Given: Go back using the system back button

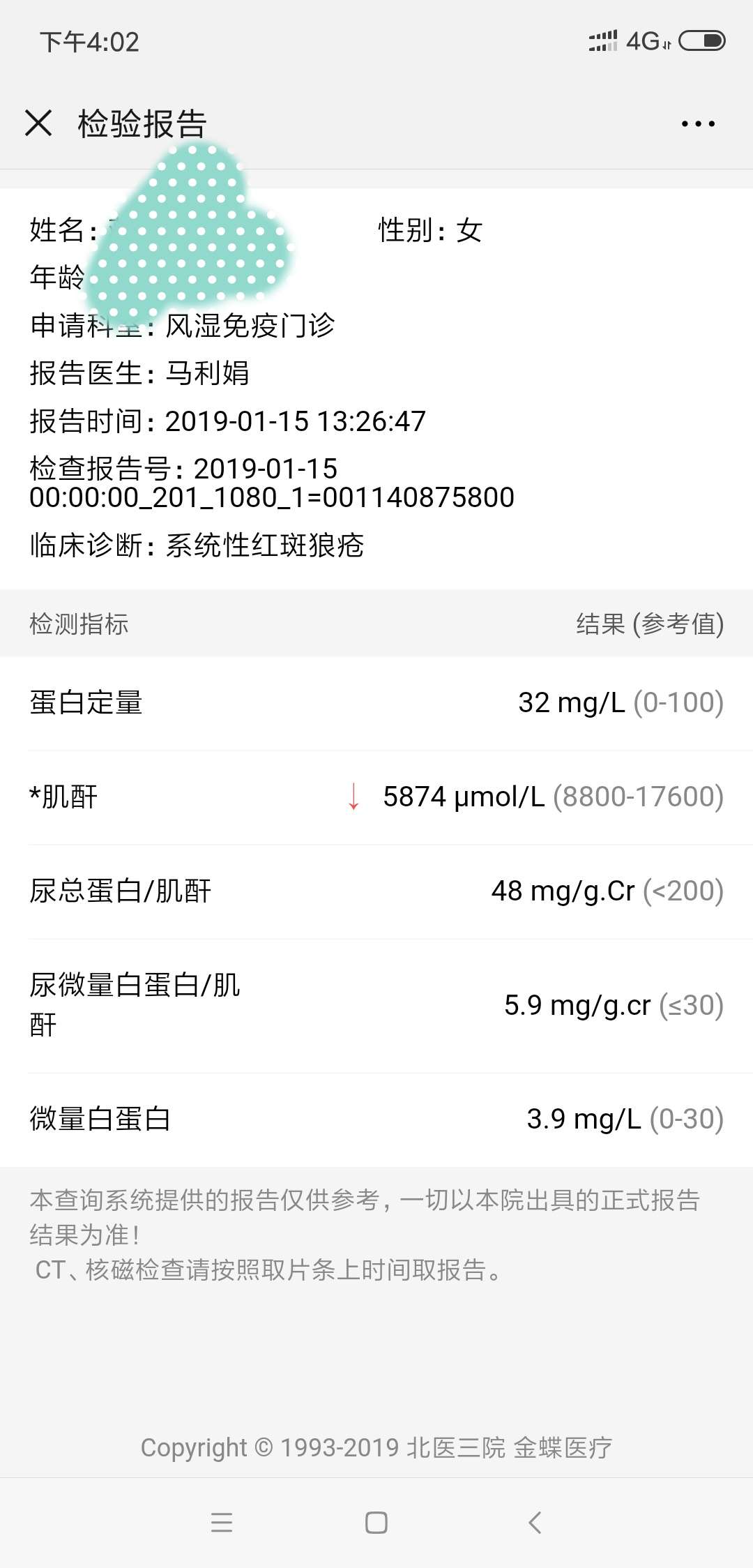Looking at the screenshot, I should (x=535, y=1522).
